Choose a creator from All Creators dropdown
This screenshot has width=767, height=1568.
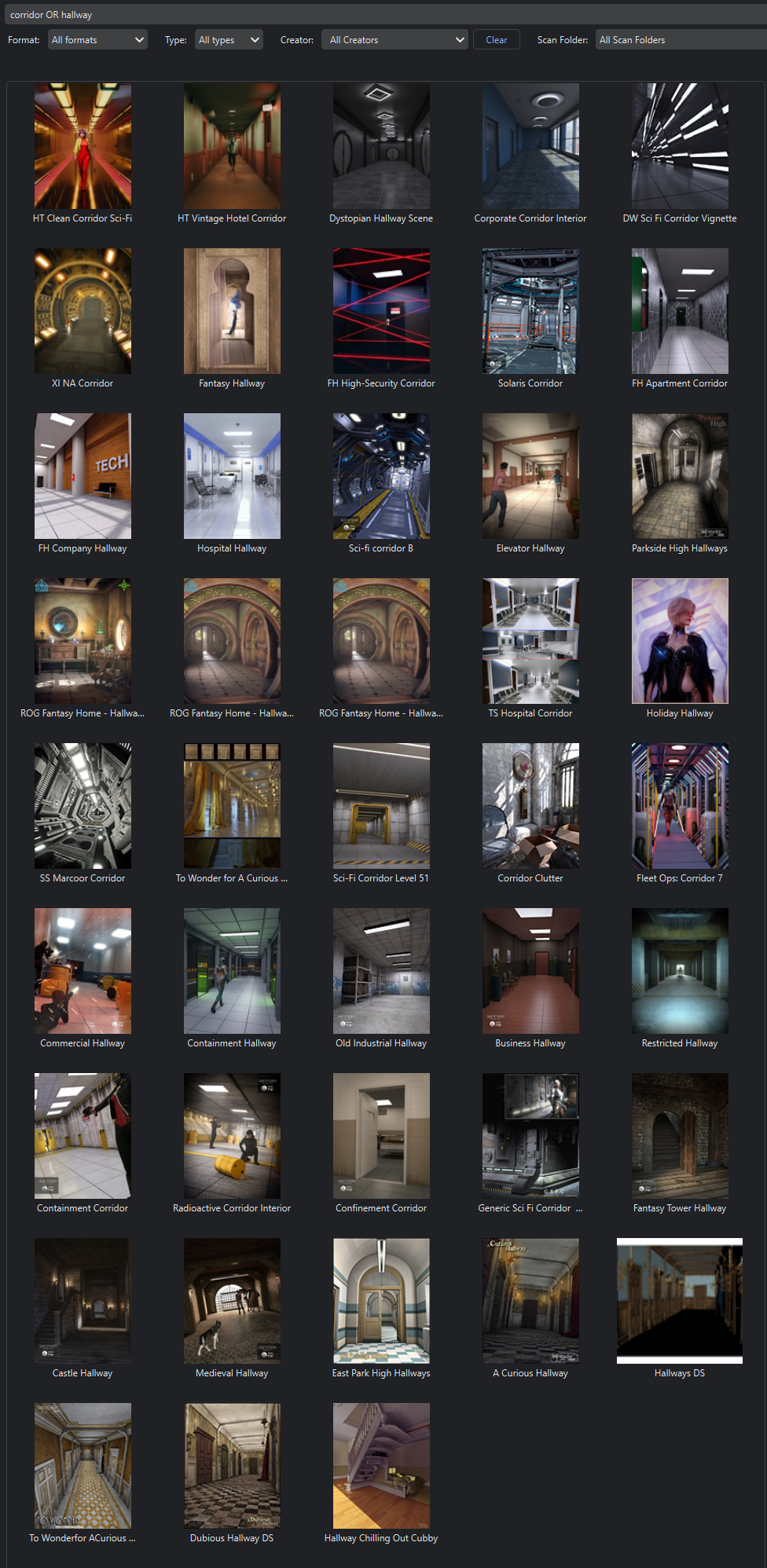[x=395, y=40]
